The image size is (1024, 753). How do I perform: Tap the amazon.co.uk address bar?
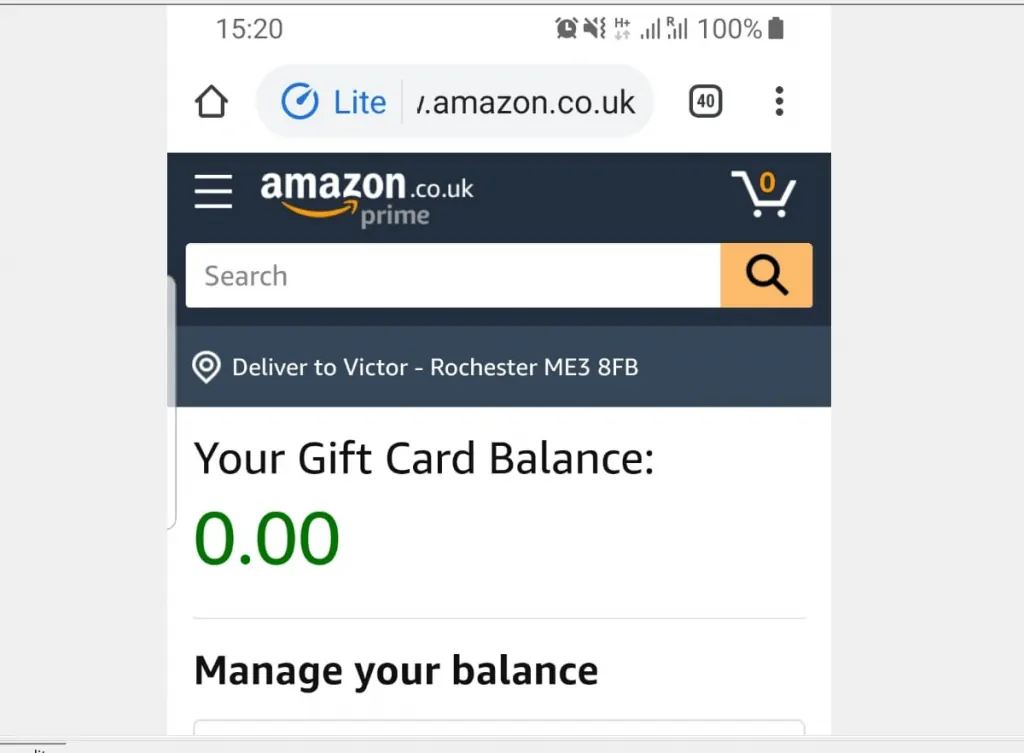pyautogui.click(x=525, y=102)
